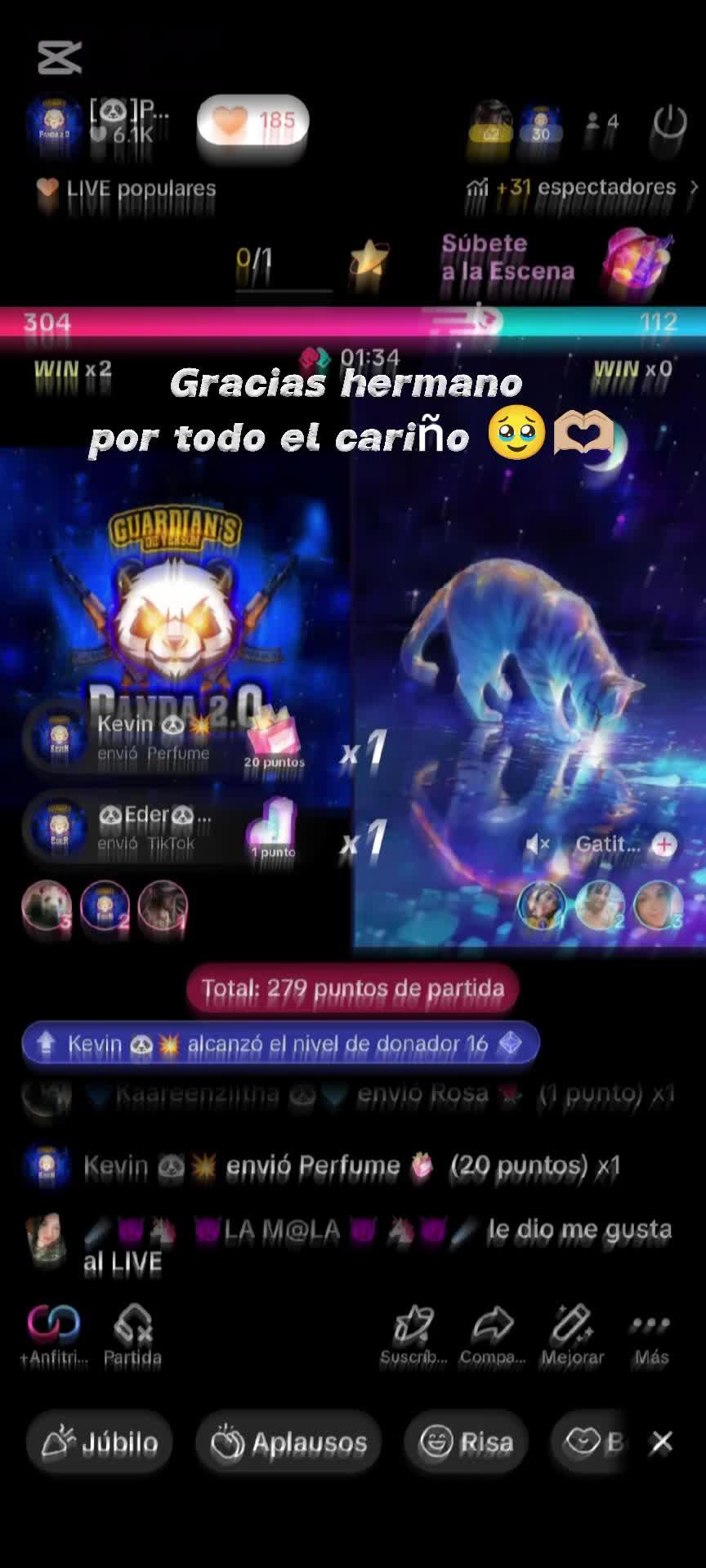Invite co-hosts with +Anfitri...
This screenshot has width=706, height=1568.
pos(54,1336)
